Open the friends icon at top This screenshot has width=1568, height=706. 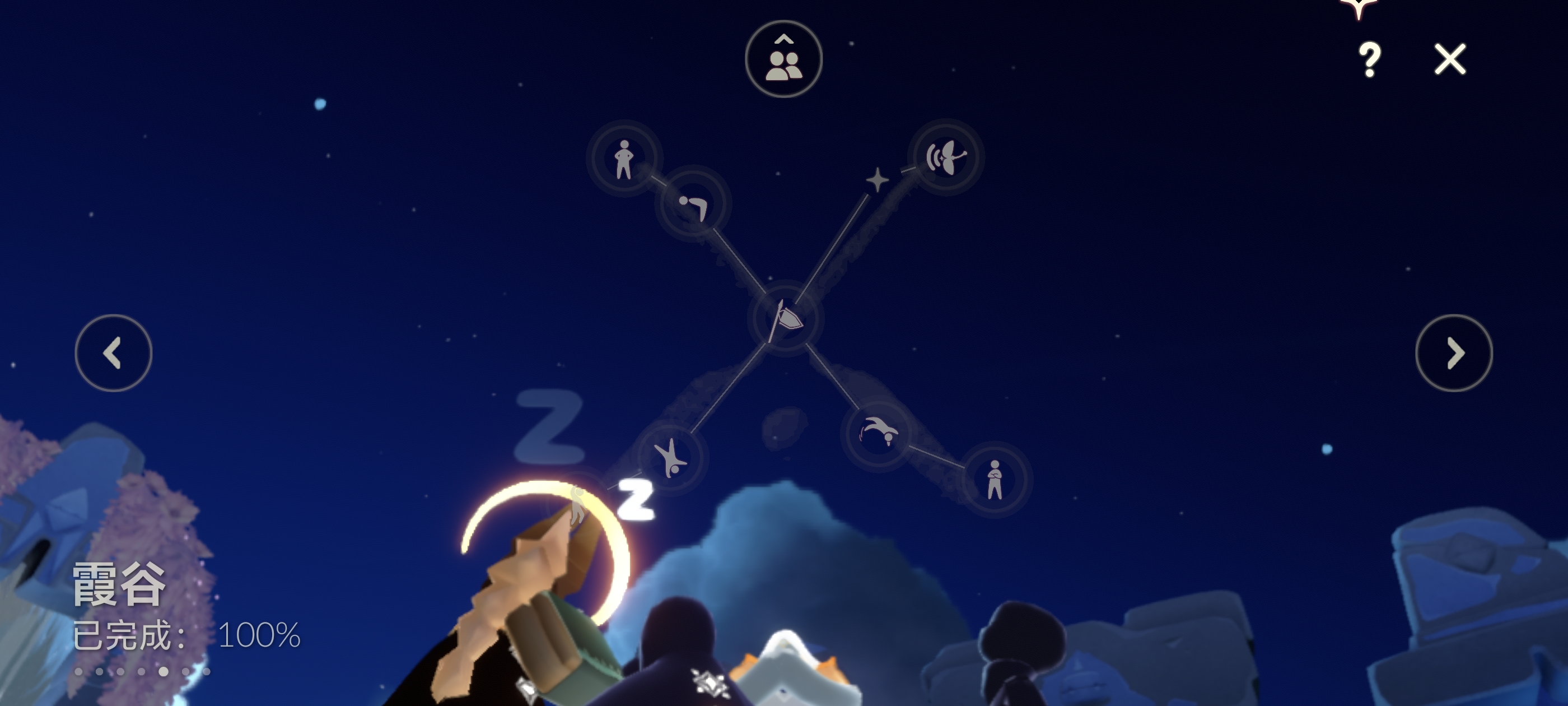point(783,59)
